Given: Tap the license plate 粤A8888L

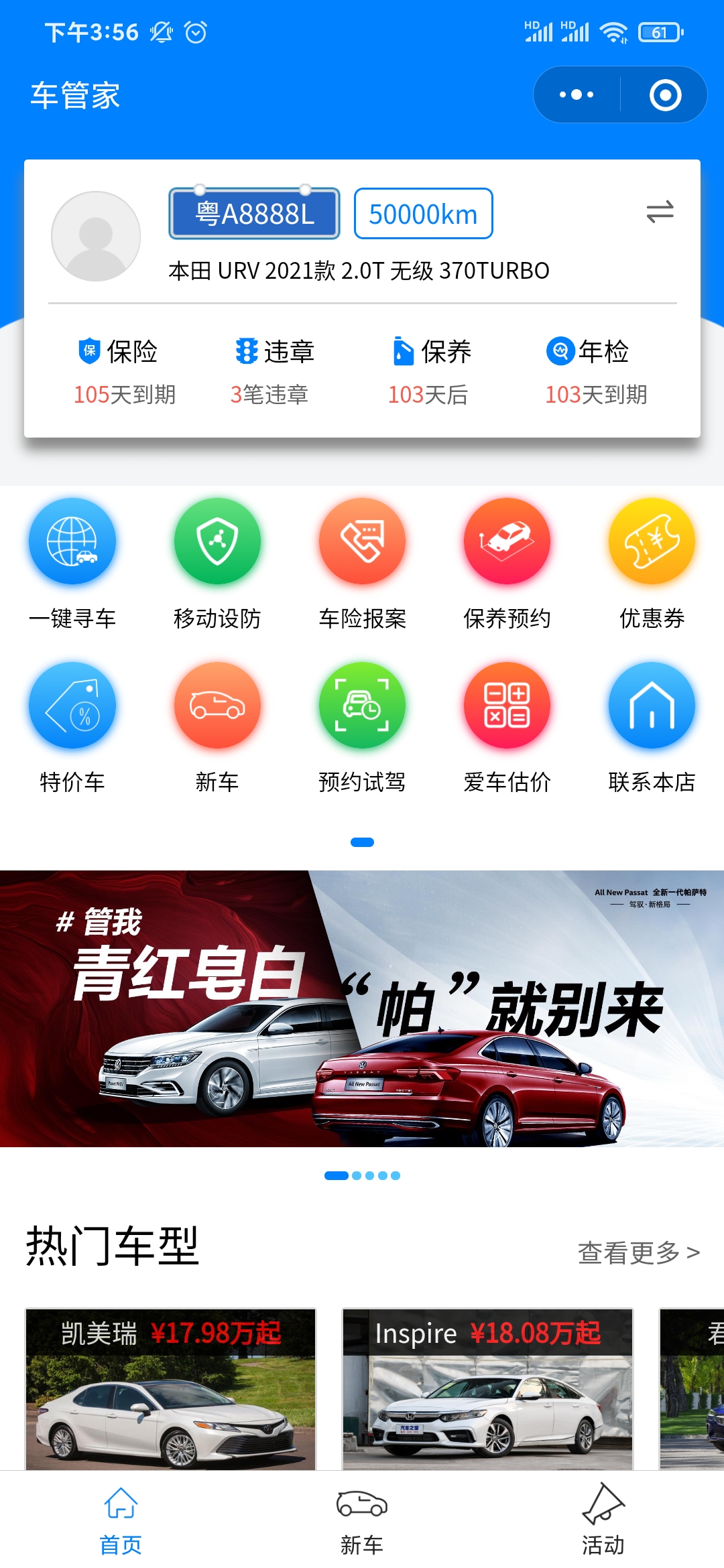Looking at the screenshot, I should (x=254, y=214).
